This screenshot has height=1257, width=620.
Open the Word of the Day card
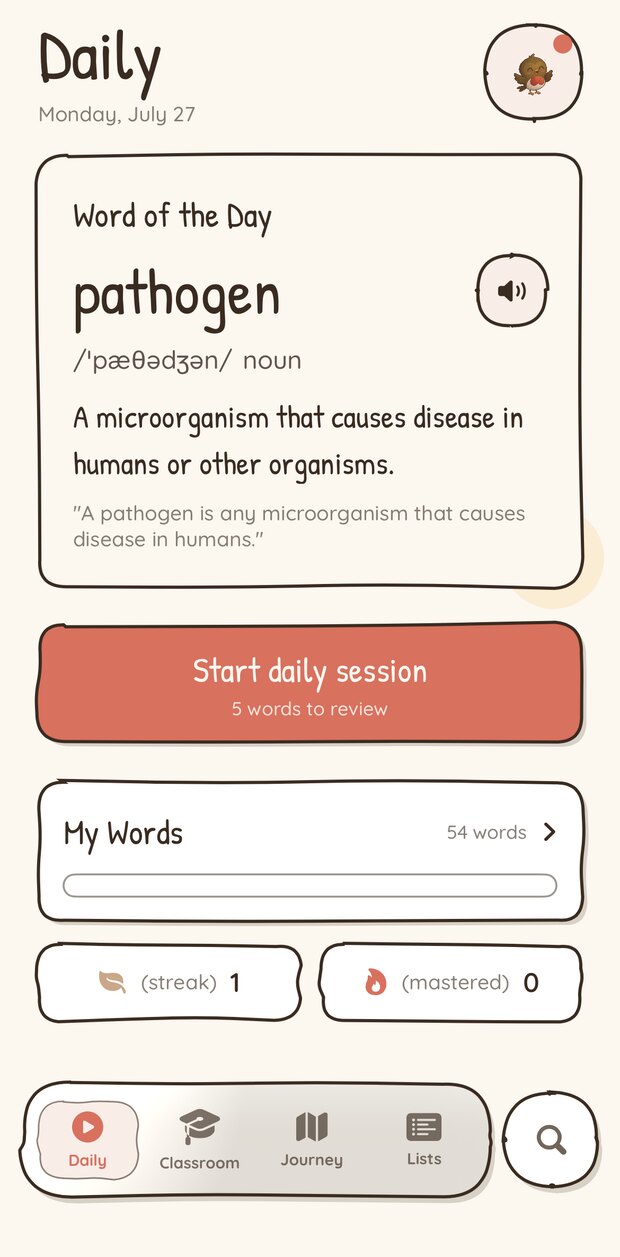[309, 372]
